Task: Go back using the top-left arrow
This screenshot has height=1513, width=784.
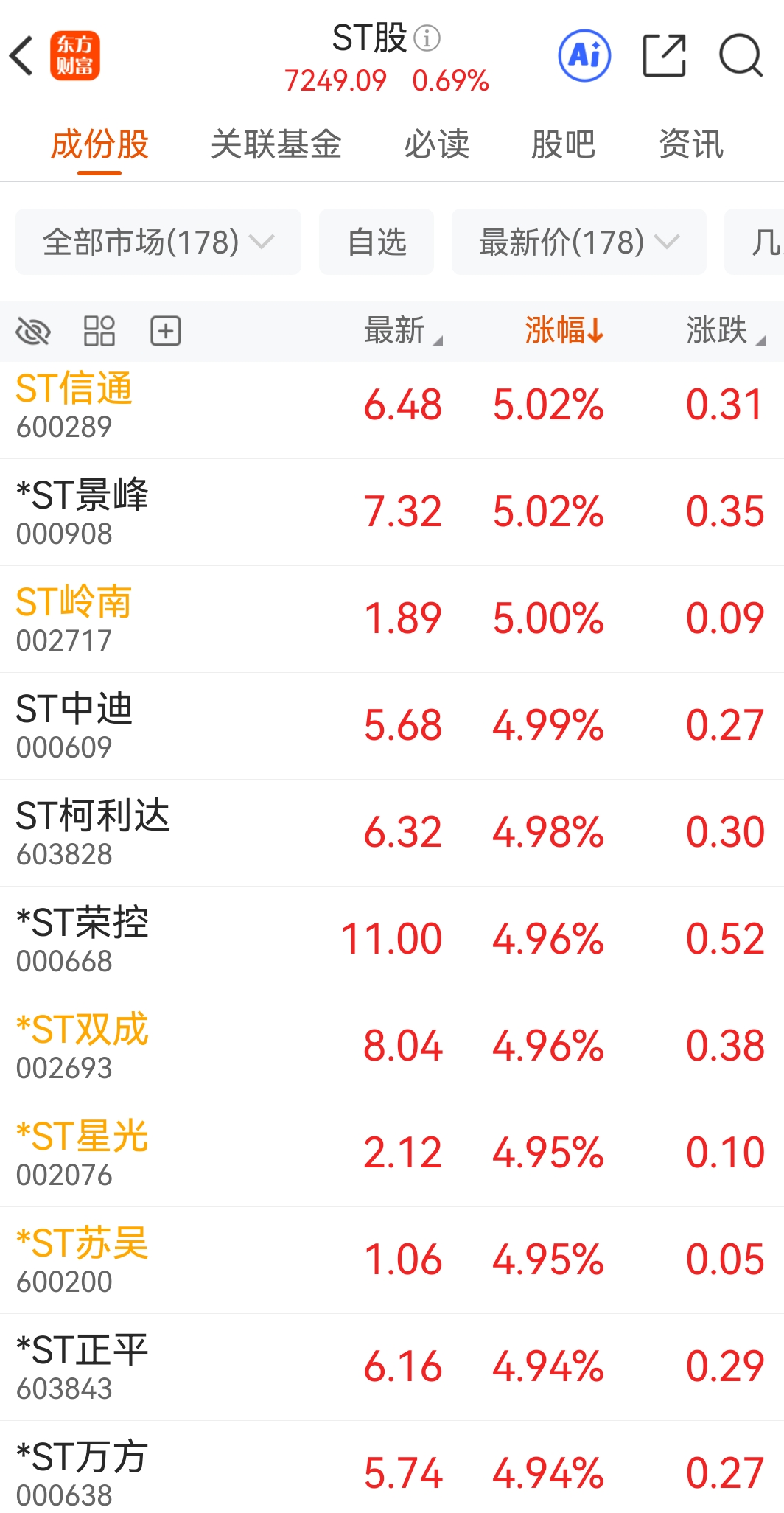Action: tap(22, 56)
